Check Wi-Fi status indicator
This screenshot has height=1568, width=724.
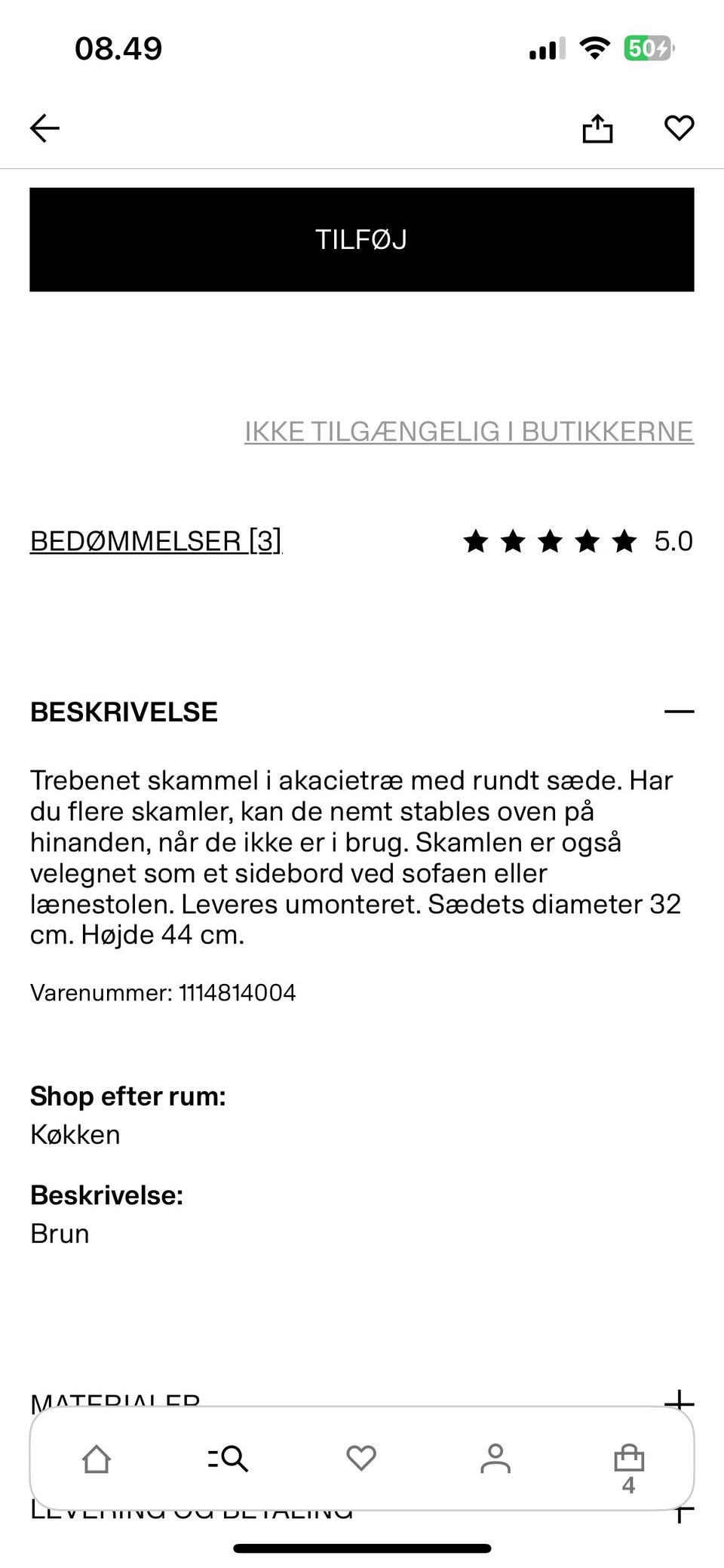pyautogui.click(x=594, y=47)
